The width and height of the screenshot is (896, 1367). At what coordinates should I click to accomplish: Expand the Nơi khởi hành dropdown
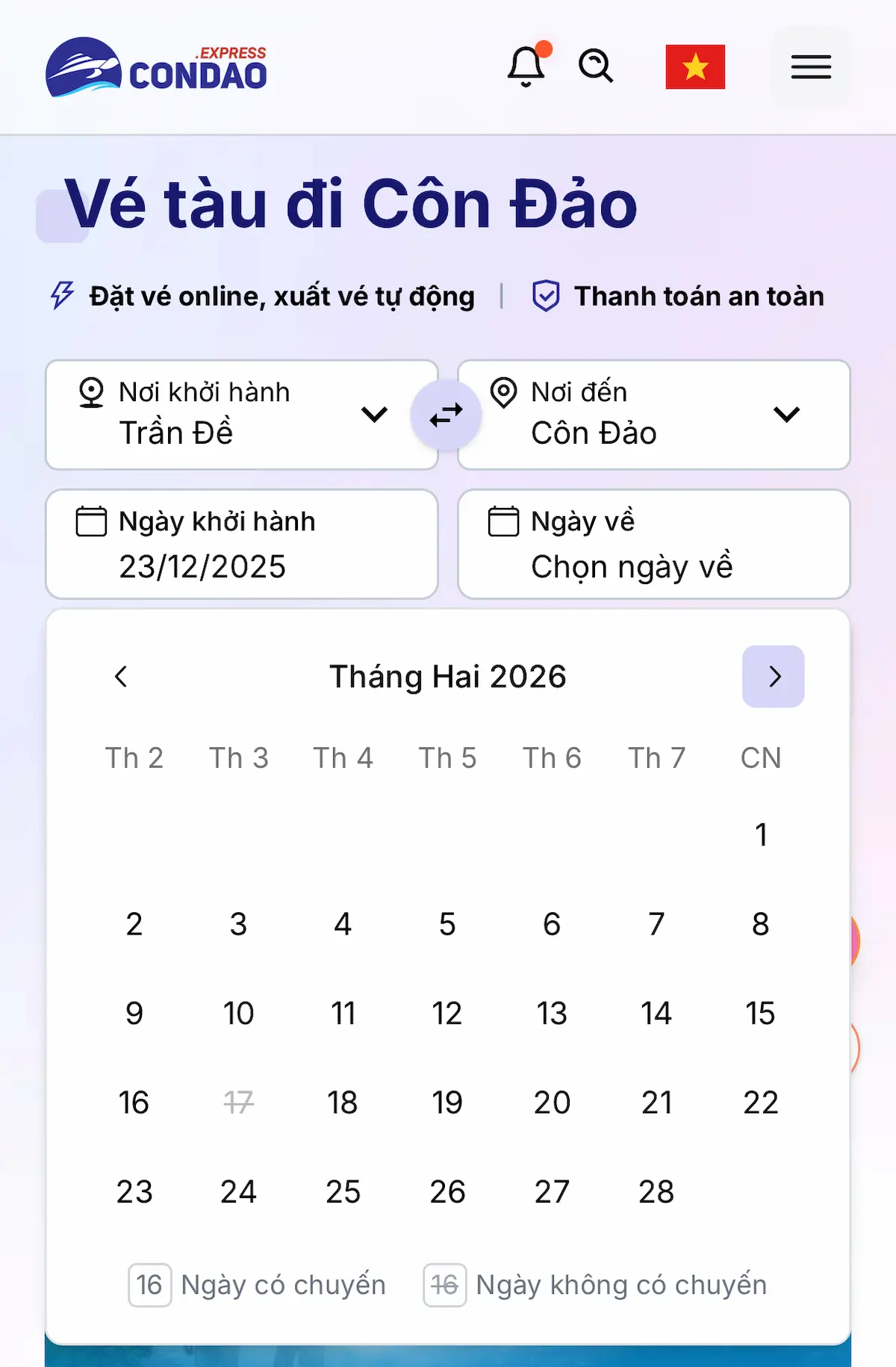tap(373, 415)
